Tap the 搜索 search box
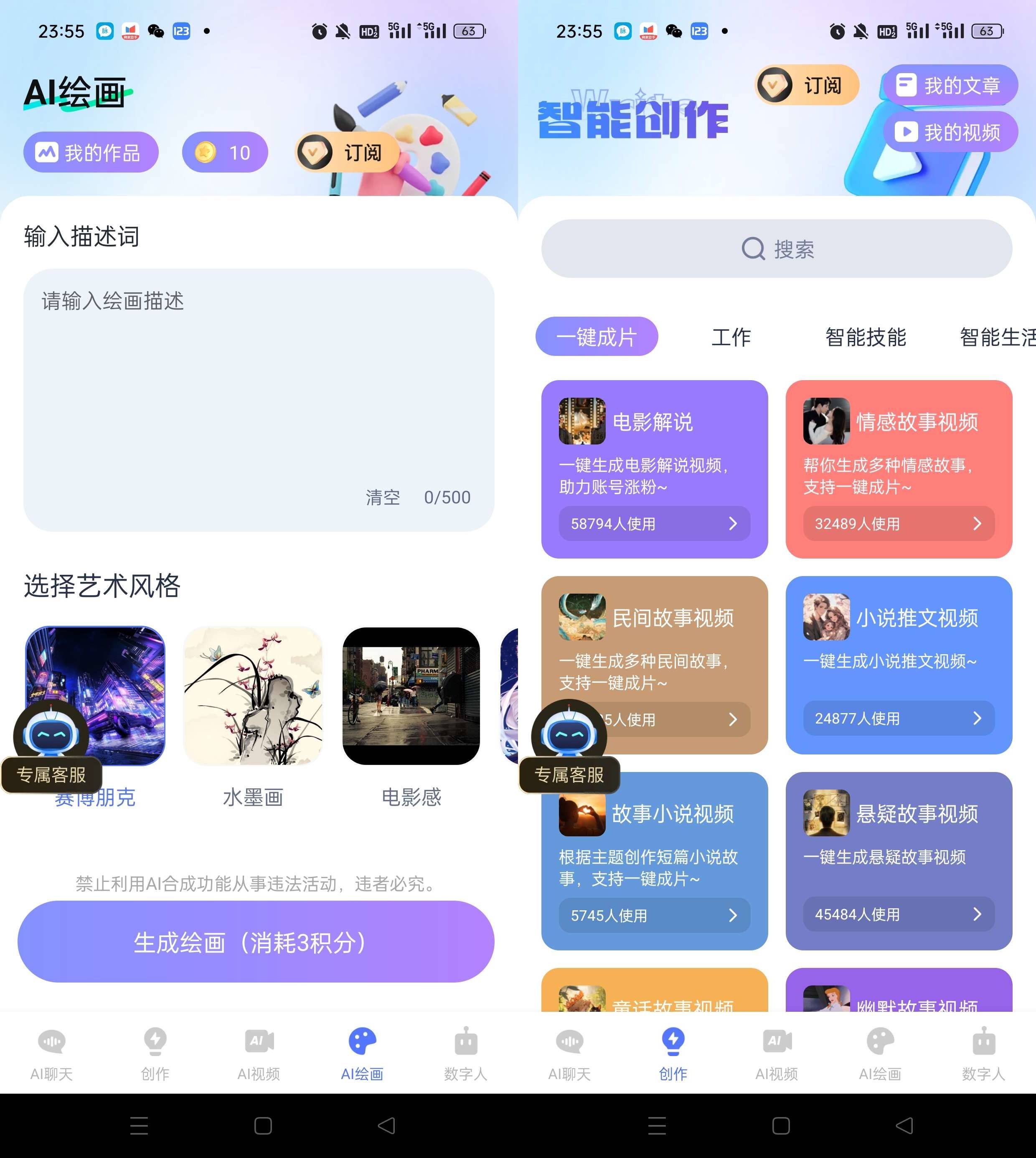Viewport: 1036px width, 1158px height. point(777,249)
